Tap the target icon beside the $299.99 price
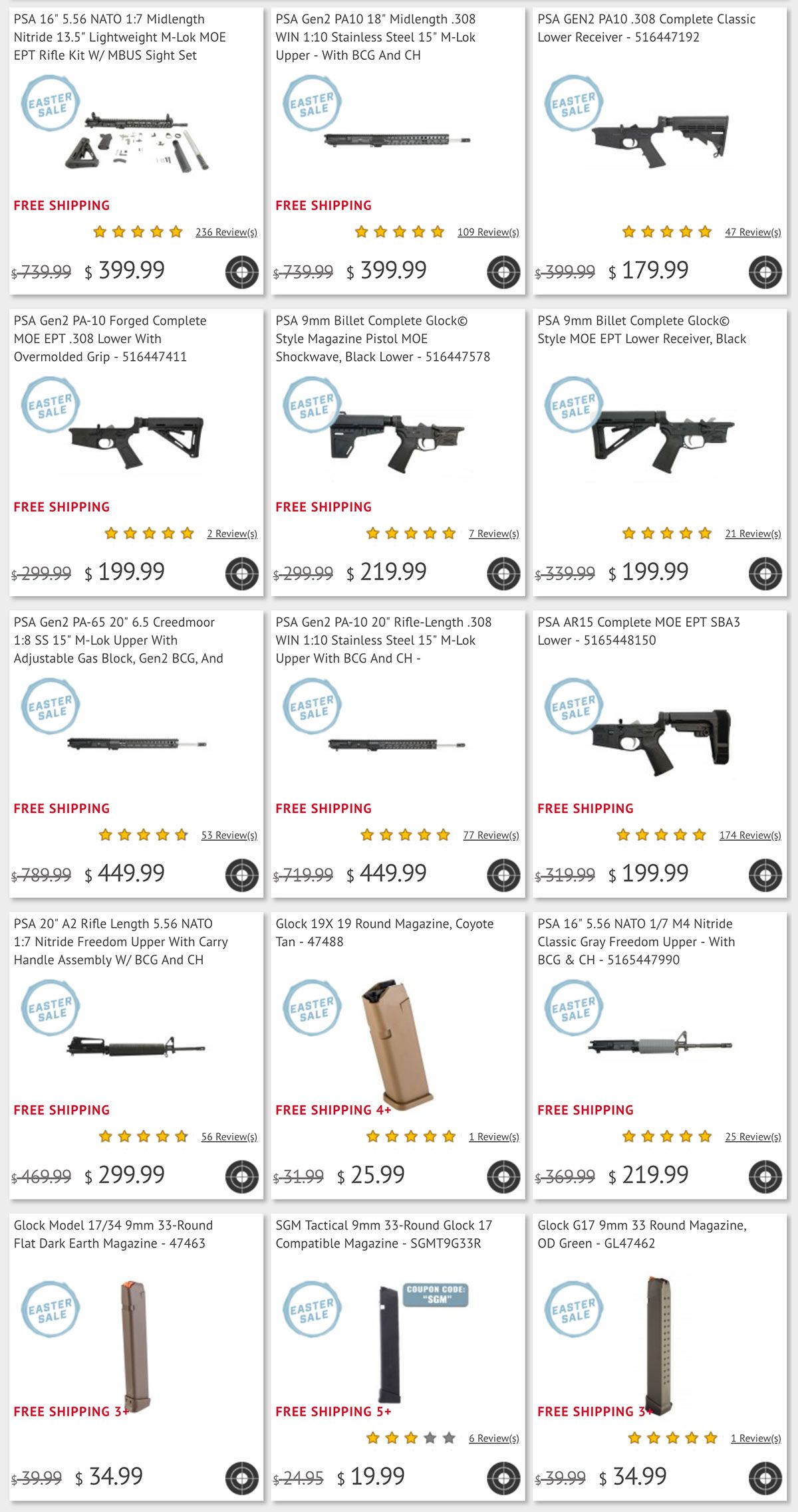 242,1176
